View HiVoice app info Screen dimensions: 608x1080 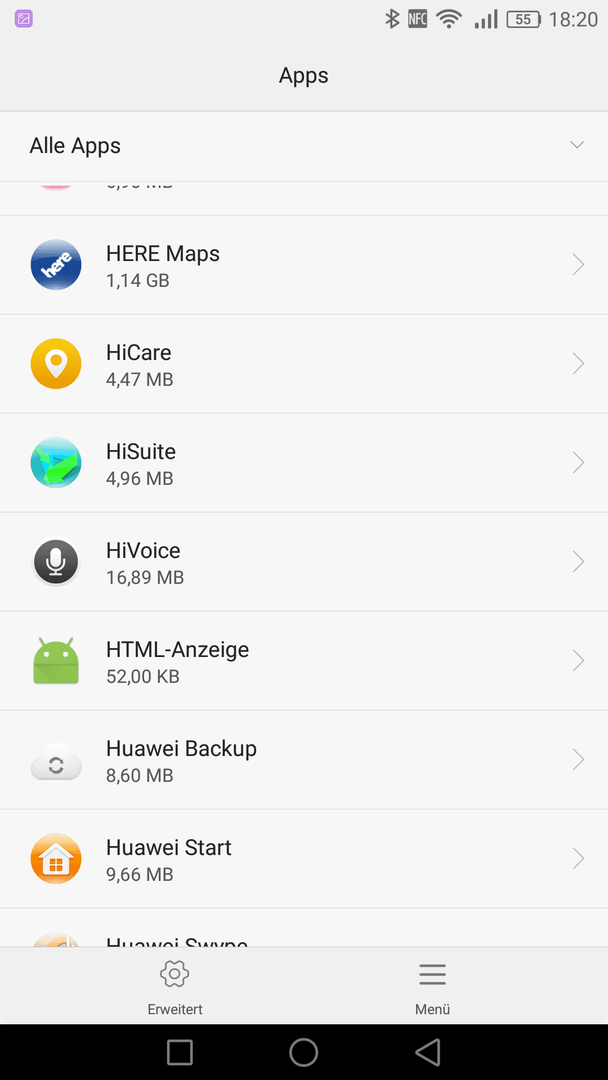coord(304,562)
